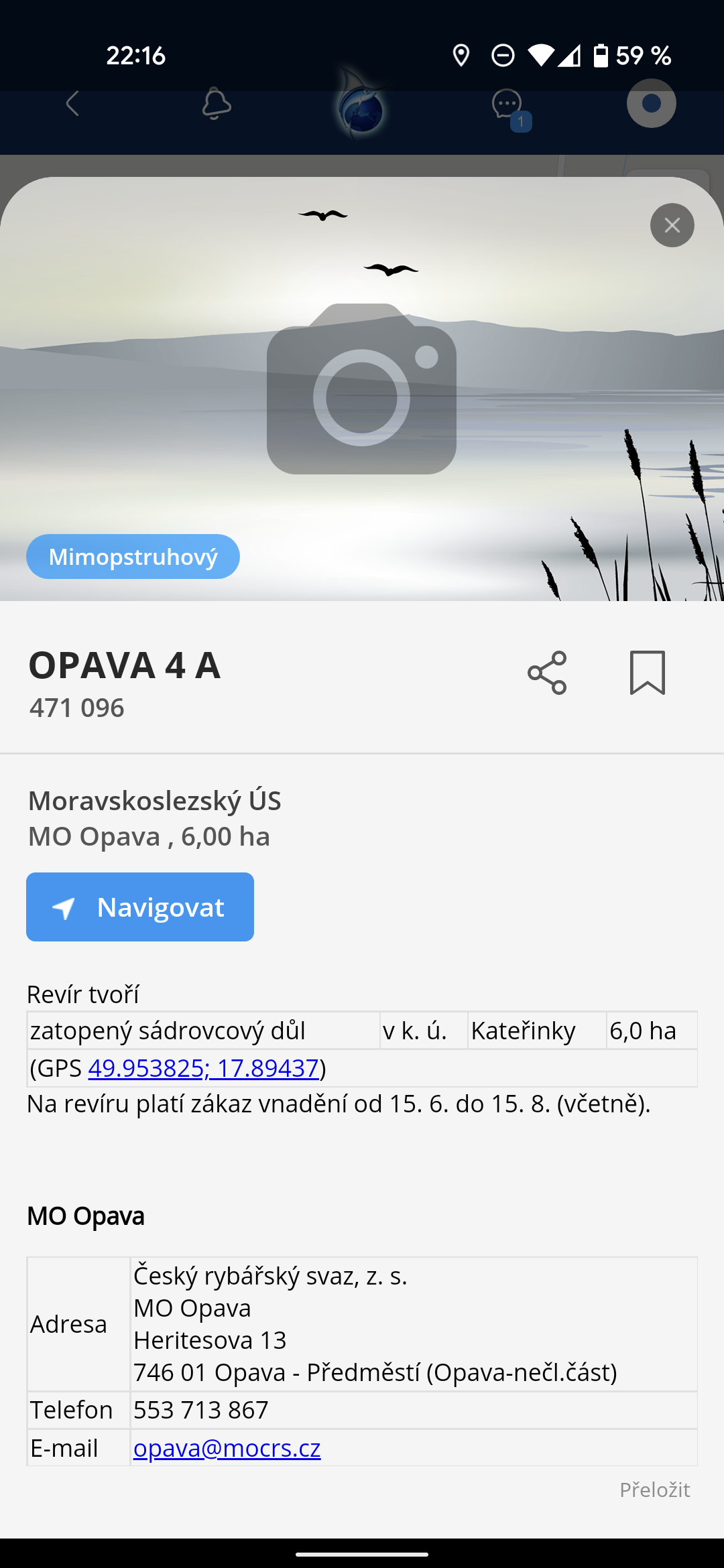Open the notifications bell
Viewport: 724px width, 1568px height.
coord(217,103)
